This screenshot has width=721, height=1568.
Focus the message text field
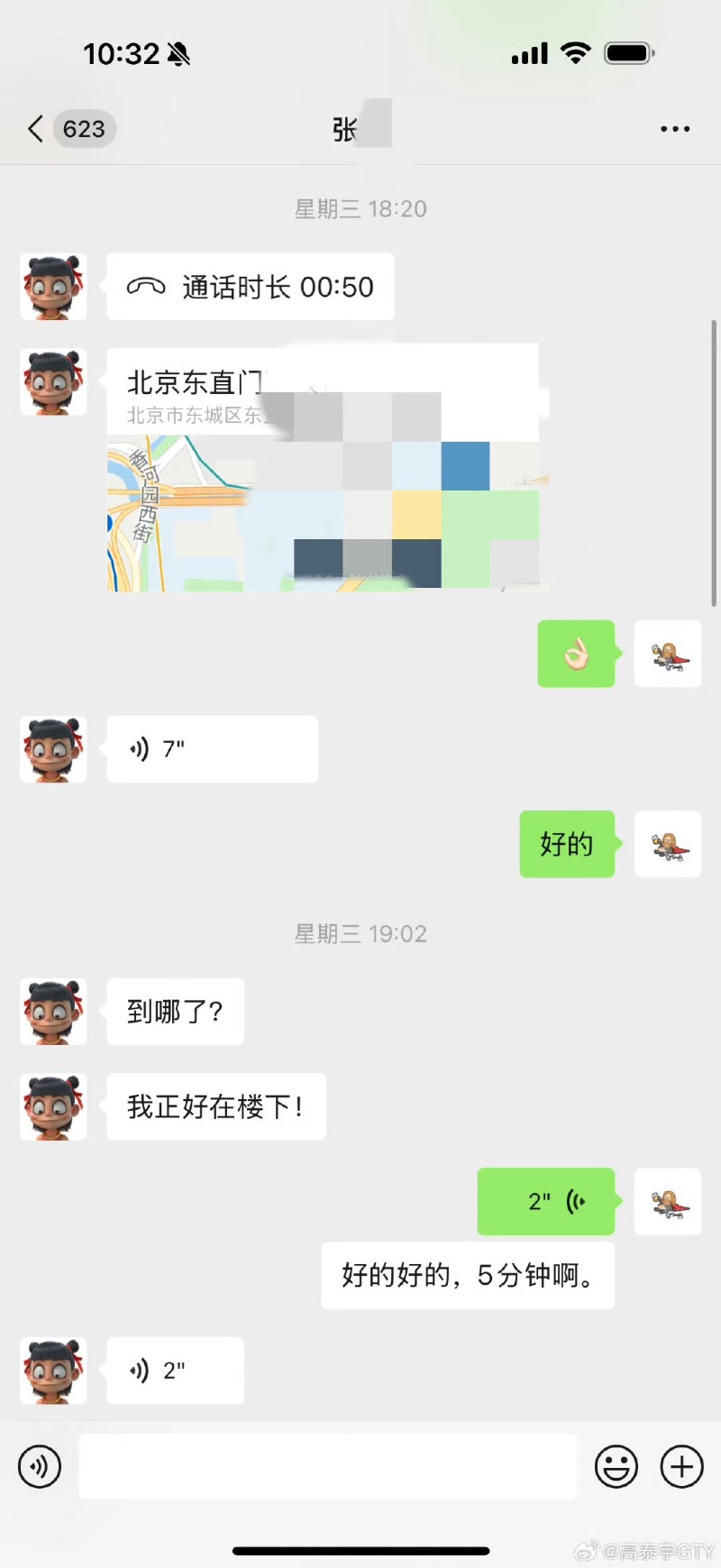pyautogui.click(x=327, y=1467)
